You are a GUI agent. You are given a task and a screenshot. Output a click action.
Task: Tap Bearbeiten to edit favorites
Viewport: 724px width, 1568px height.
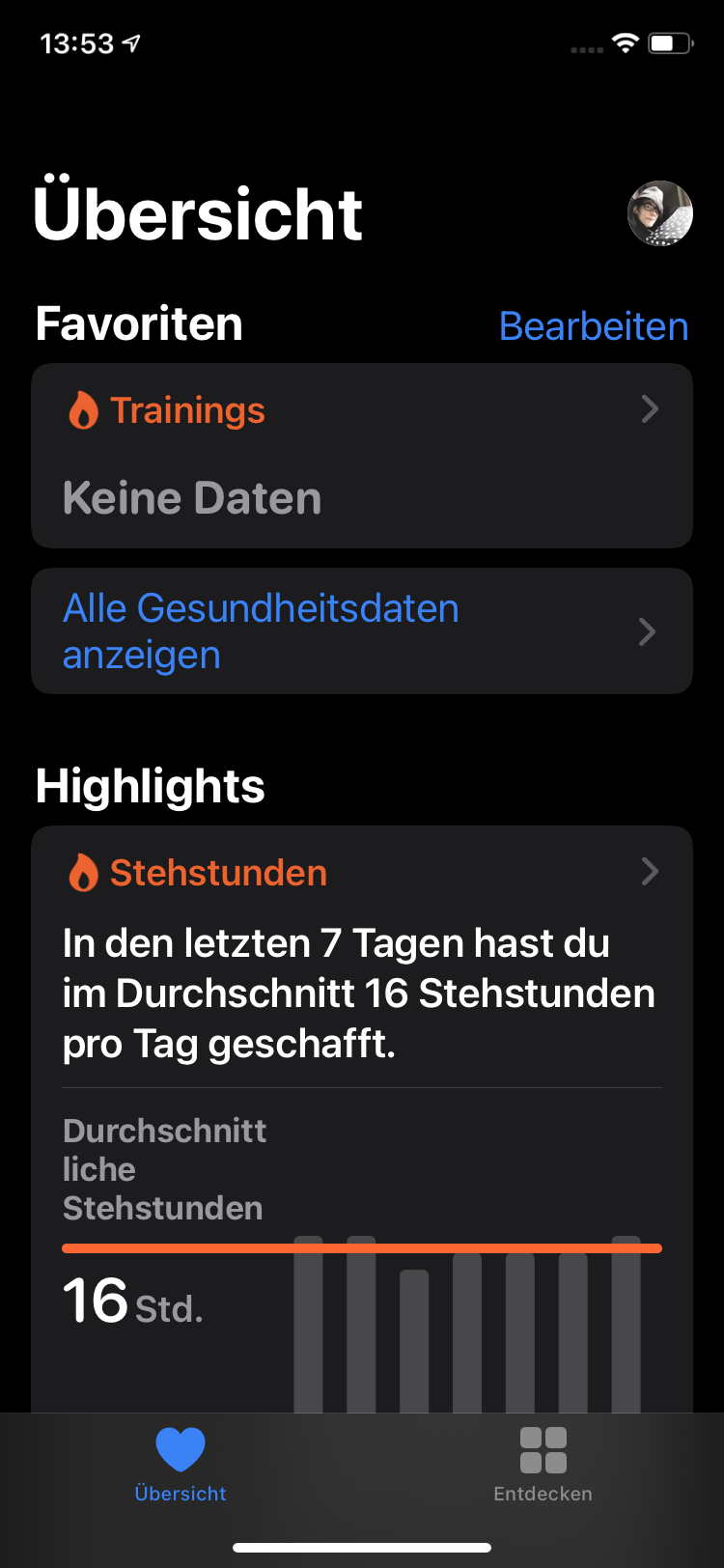593,326
